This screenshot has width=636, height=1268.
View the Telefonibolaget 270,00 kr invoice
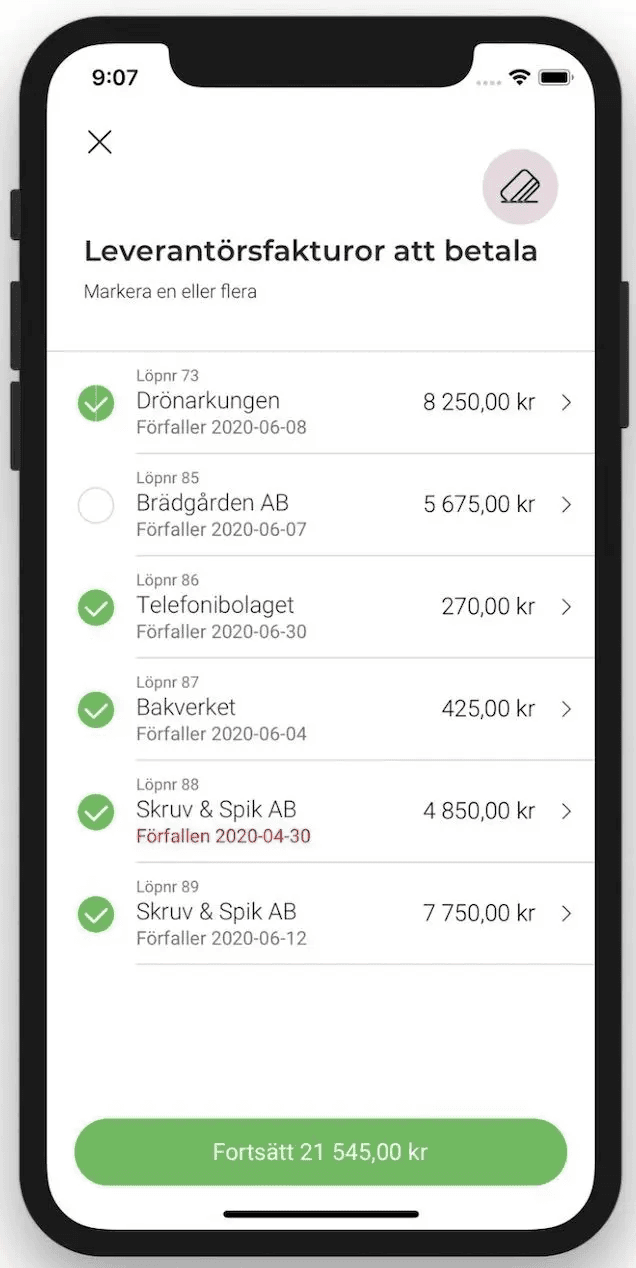(566, 606)
